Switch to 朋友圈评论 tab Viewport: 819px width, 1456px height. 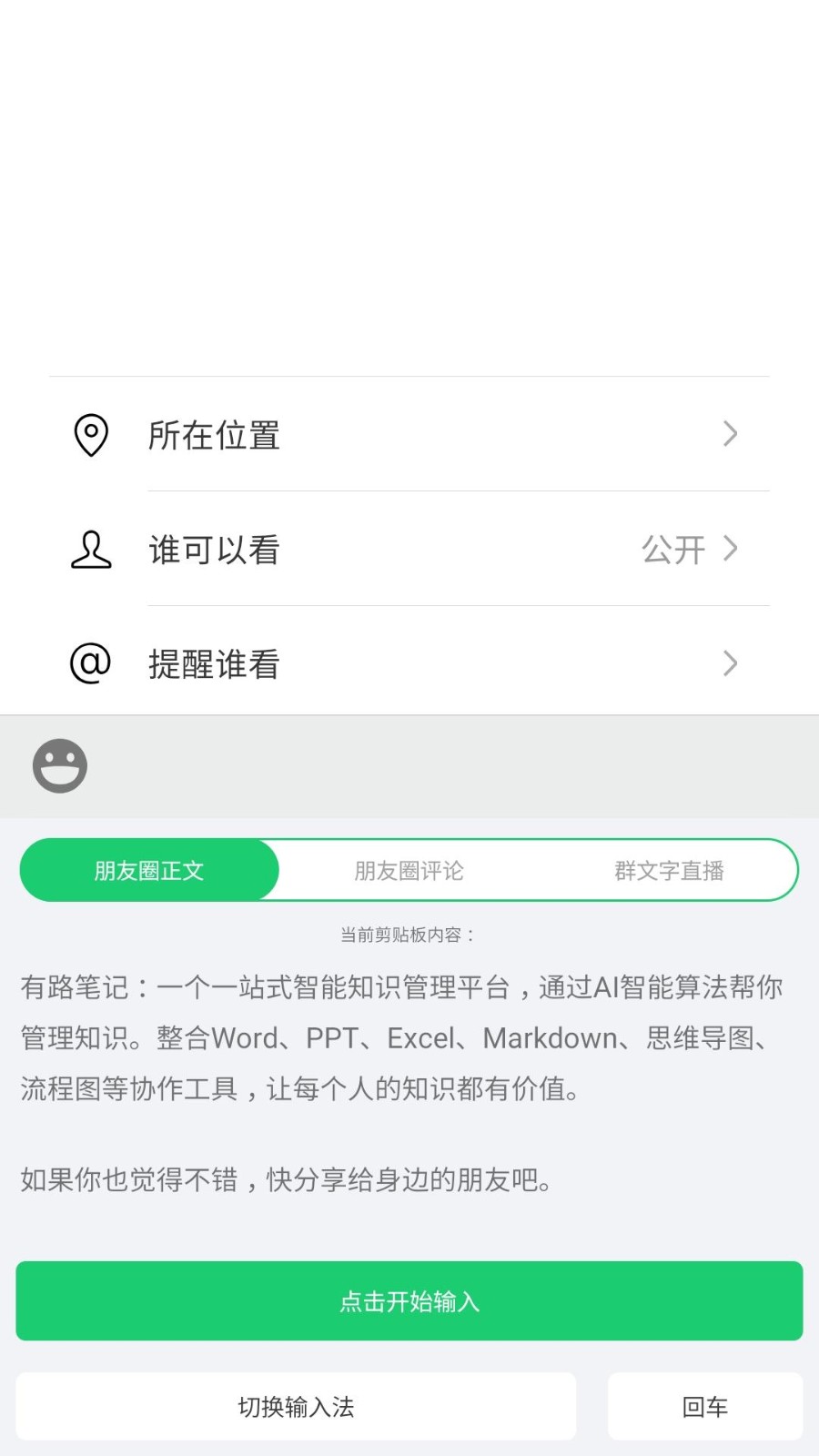click(x=409, y=871)
